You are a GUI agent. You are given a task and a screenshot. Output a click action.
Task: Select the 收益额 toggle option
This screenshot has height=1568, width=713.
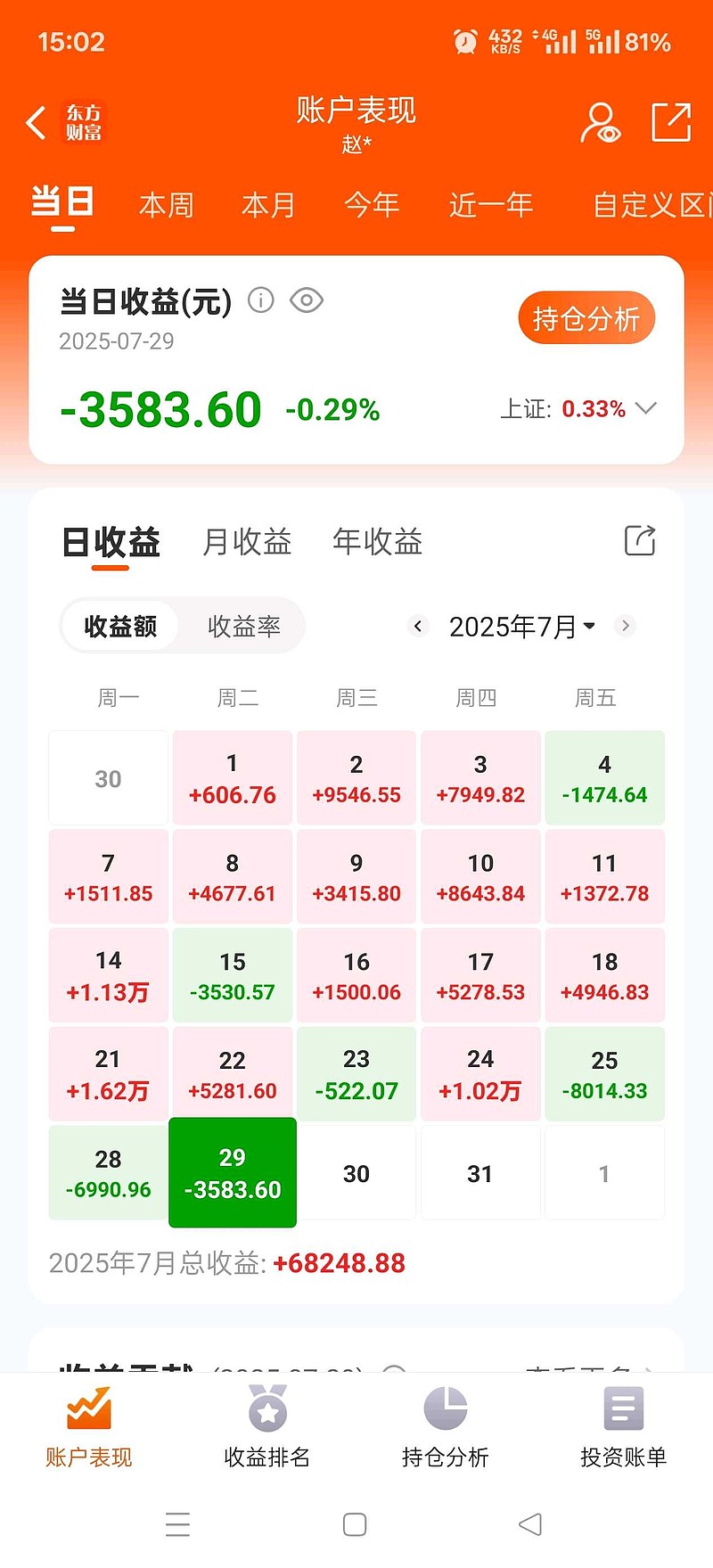pos(121,627)
